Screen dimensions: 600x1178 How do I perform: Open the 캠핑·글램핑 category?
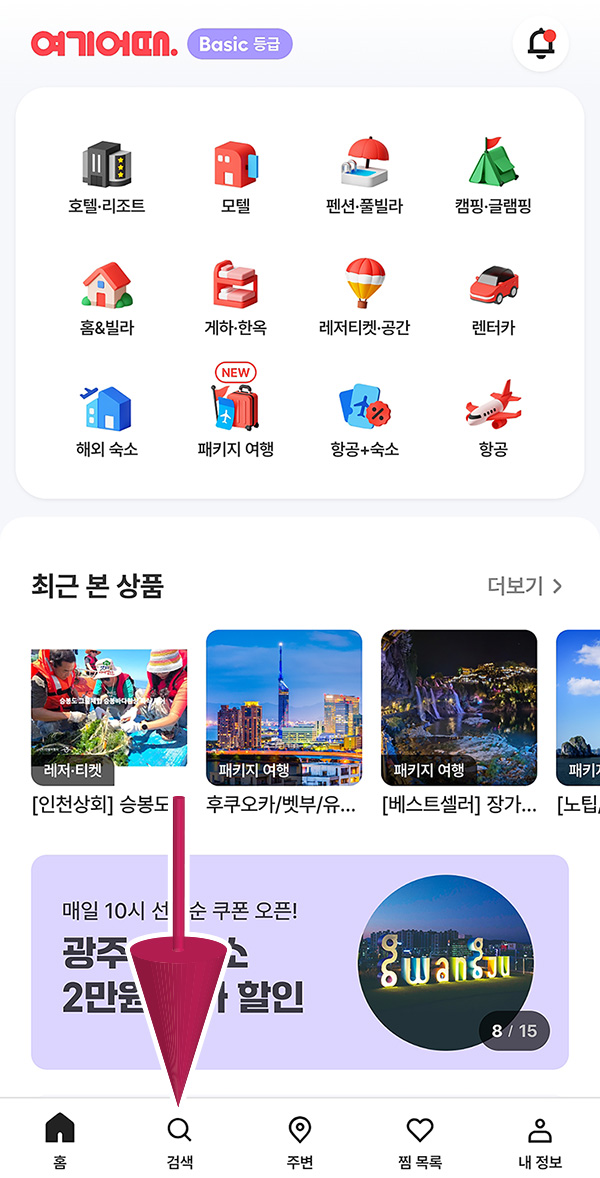[x=493, y=178]
